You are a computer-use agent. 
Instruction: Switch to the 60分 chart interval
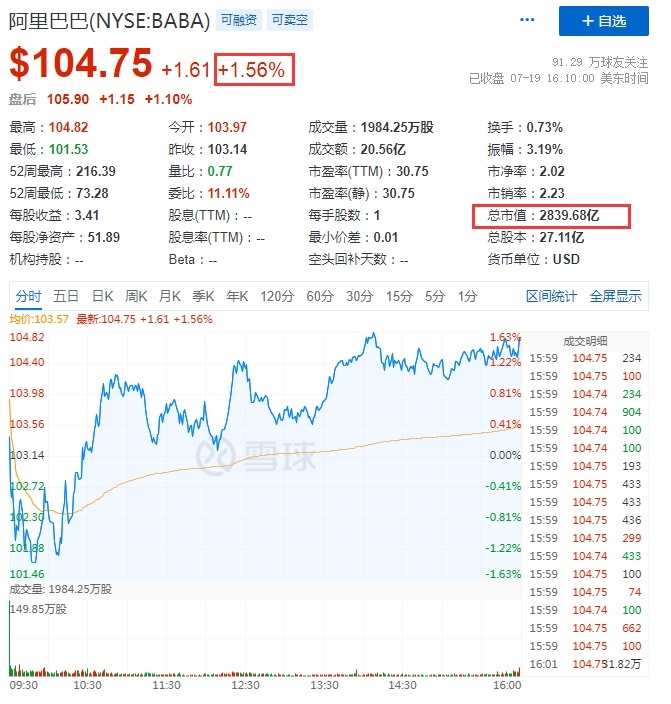[x=319, y=296]
